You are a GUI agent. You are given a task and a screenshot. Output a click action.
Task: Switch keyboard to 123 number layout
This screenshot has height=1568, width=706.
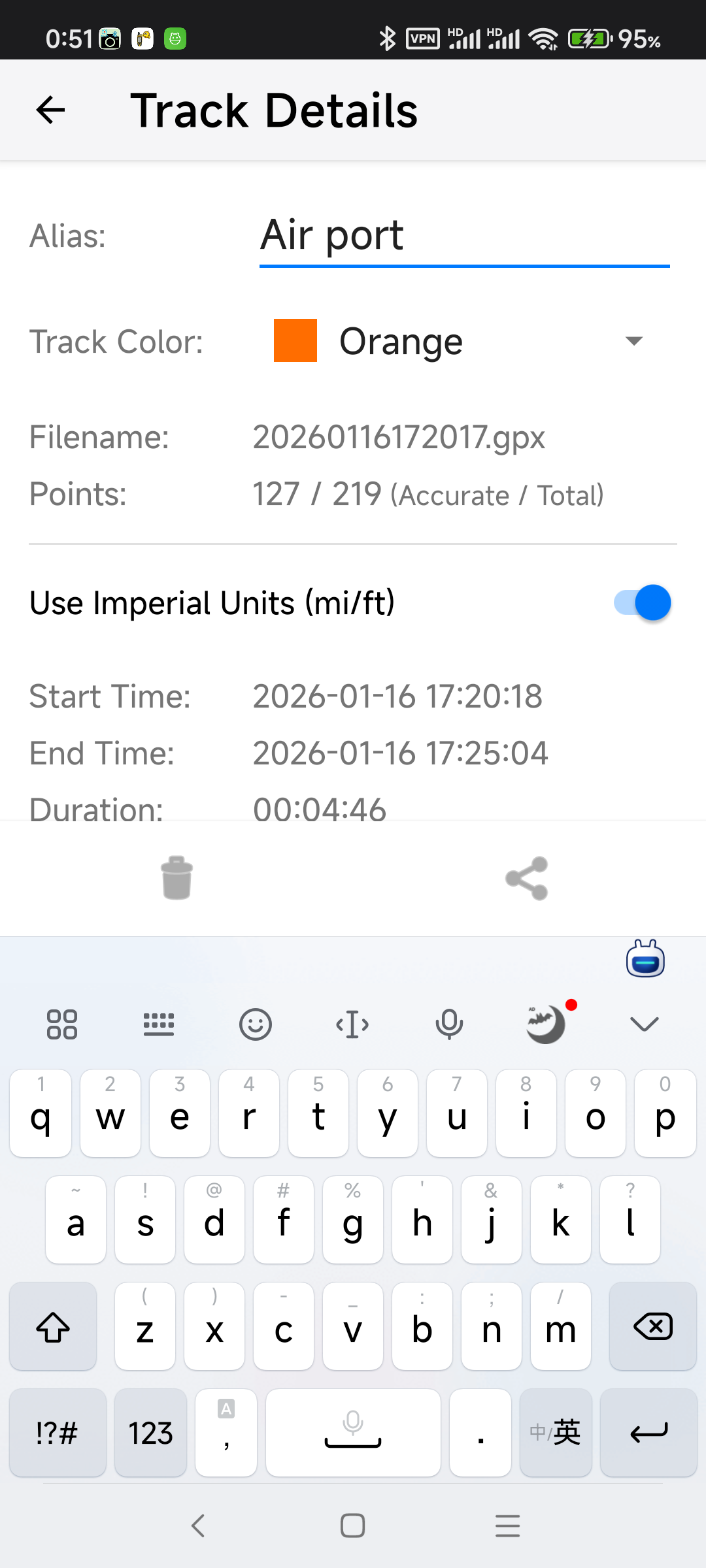coord(150,1433)
